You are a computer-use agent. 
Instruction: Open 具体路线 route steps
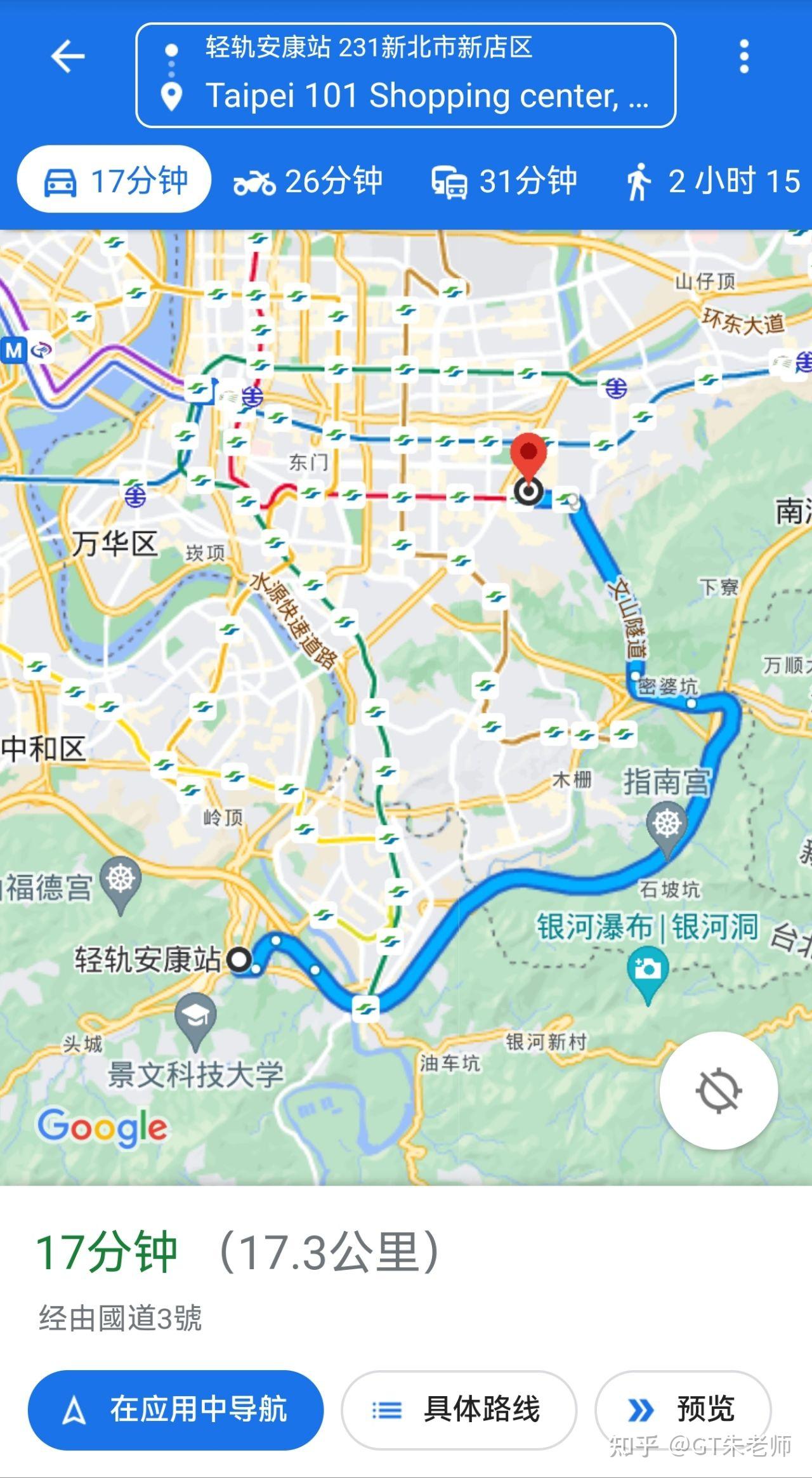point(459,1409)
